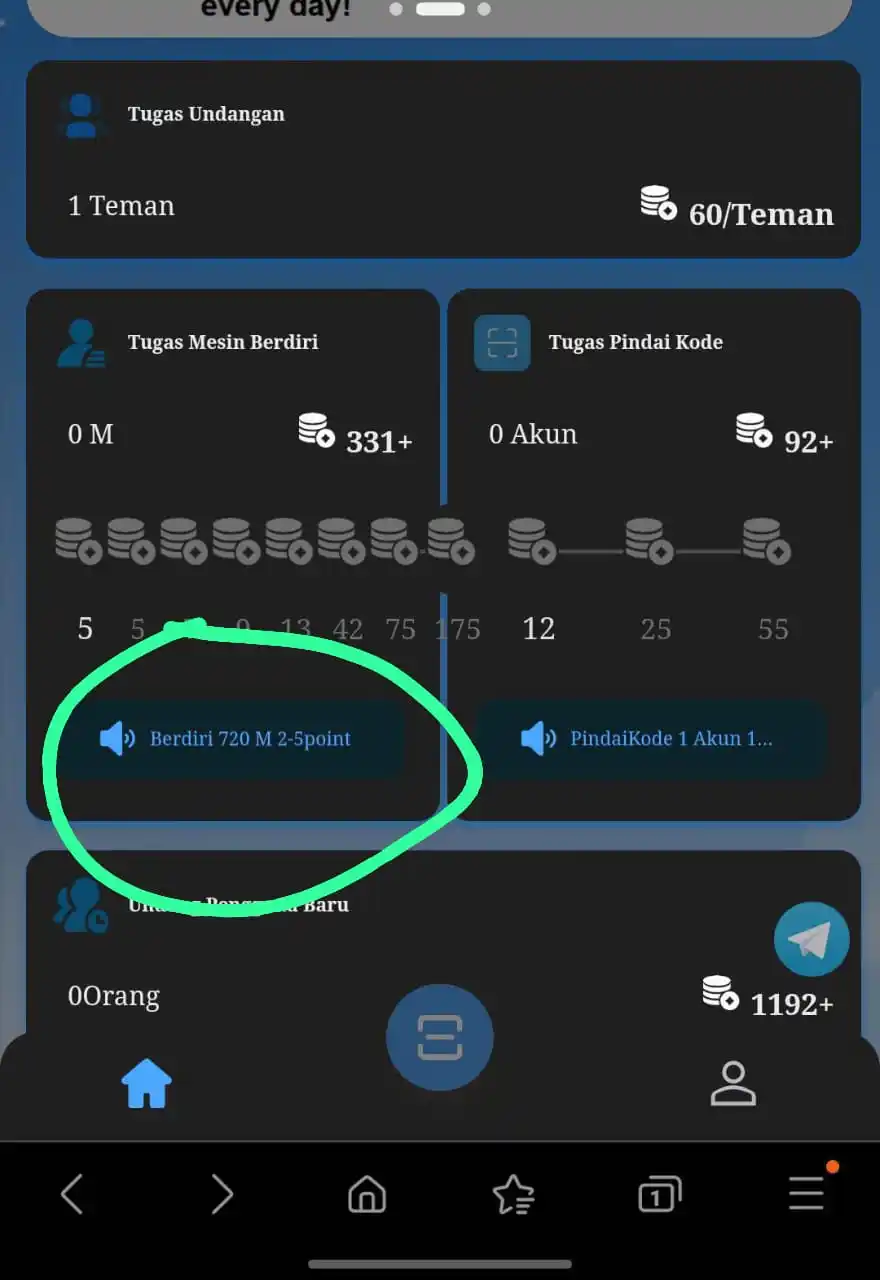
Task: Open the Tugas Undangan card
Action: [x=442, y=160]
